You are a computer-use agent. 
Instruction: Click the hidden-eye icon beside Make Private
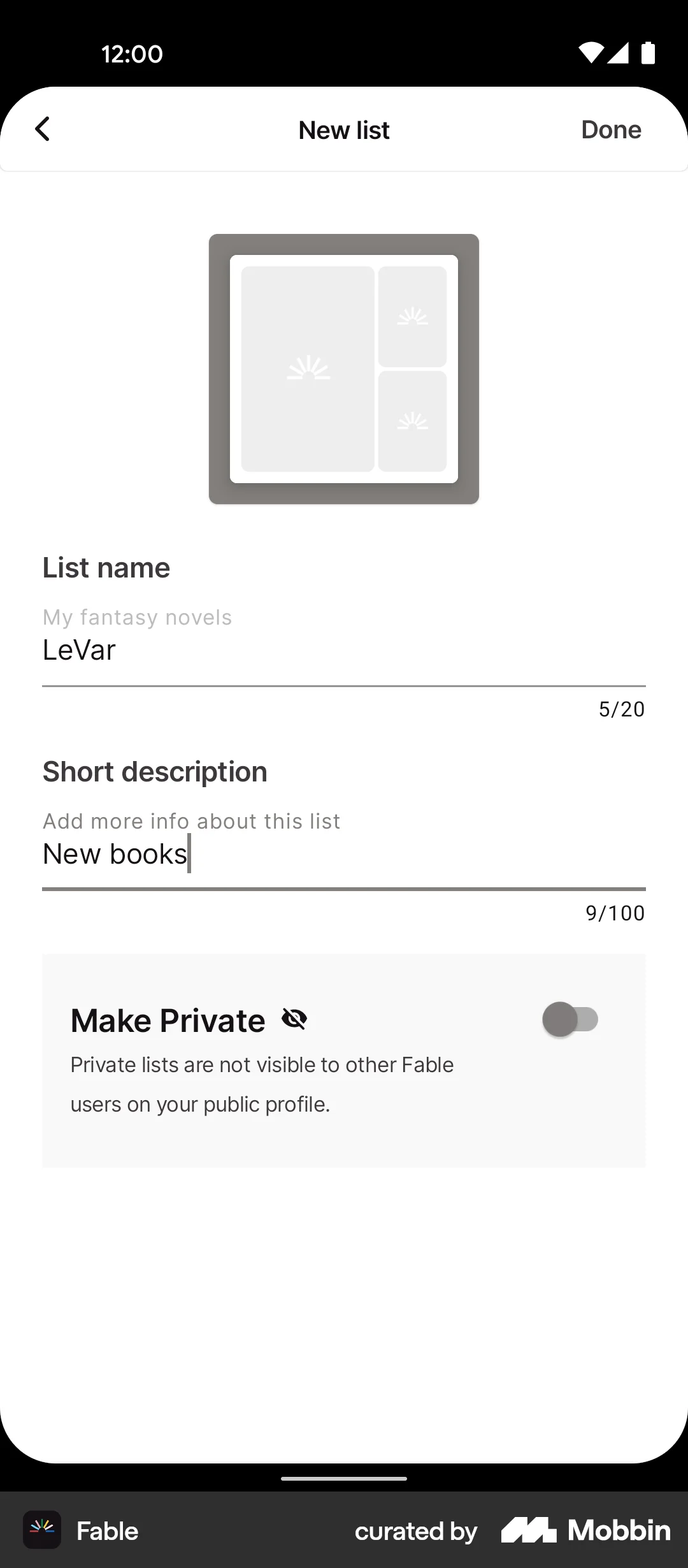point(294,1019)
